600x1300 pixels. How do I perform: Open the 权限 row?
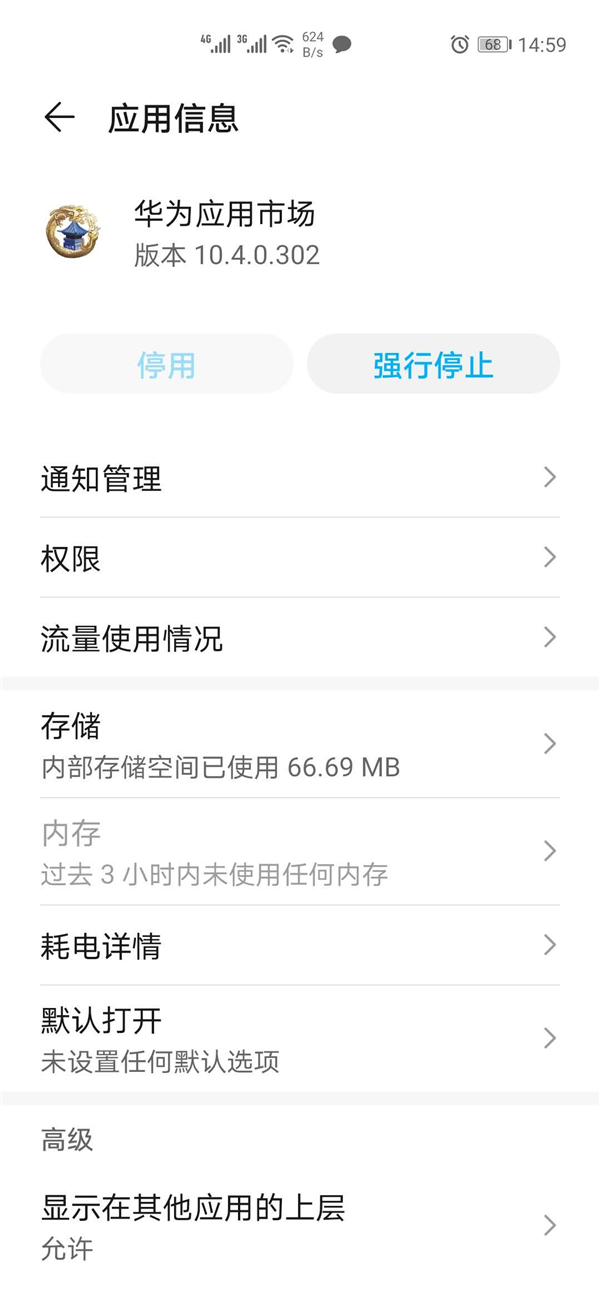(300, 558)
